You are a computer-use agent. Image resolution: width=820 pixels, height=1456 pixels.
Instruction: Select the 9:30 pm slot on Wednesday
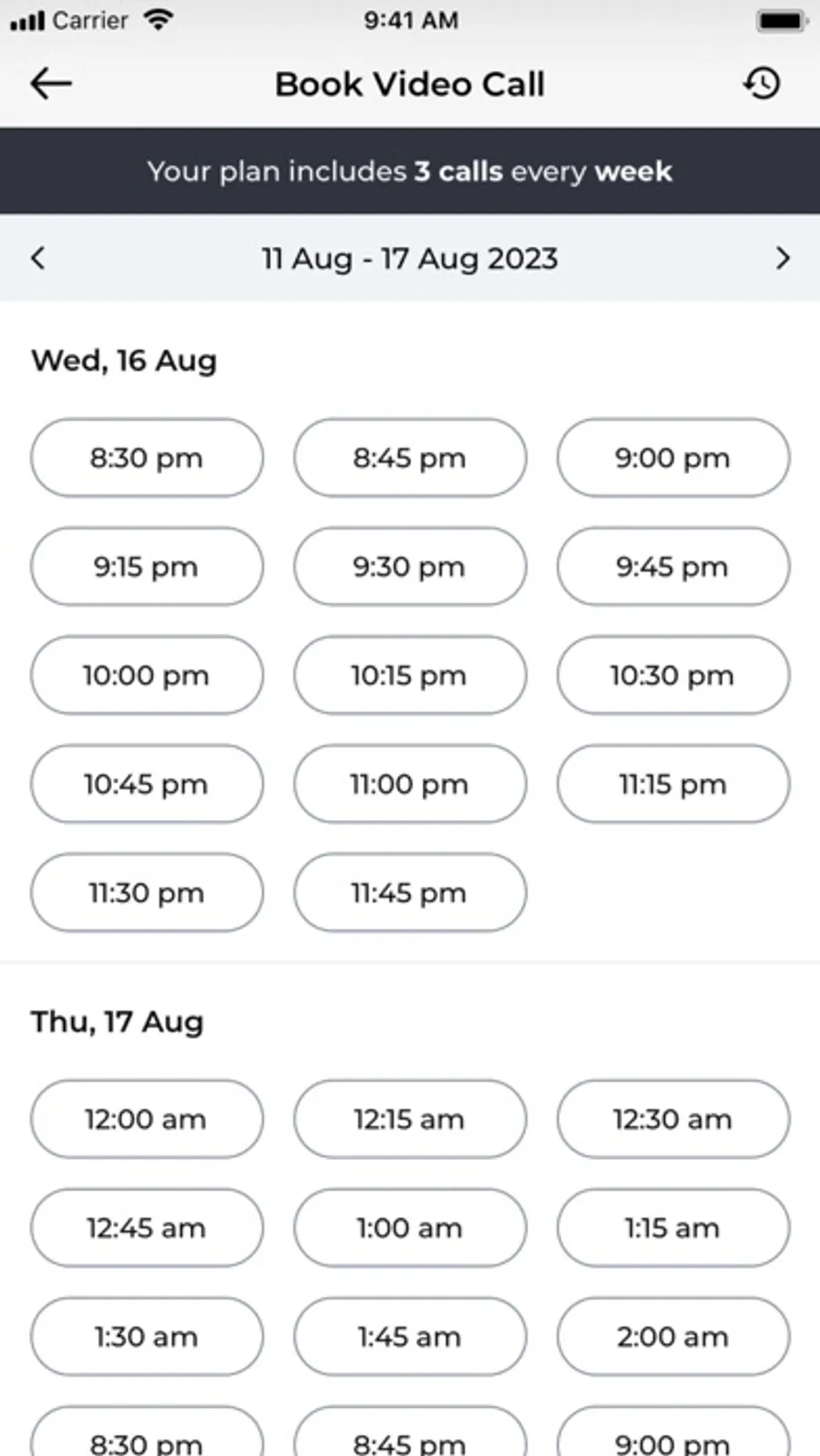pos(410,566)
